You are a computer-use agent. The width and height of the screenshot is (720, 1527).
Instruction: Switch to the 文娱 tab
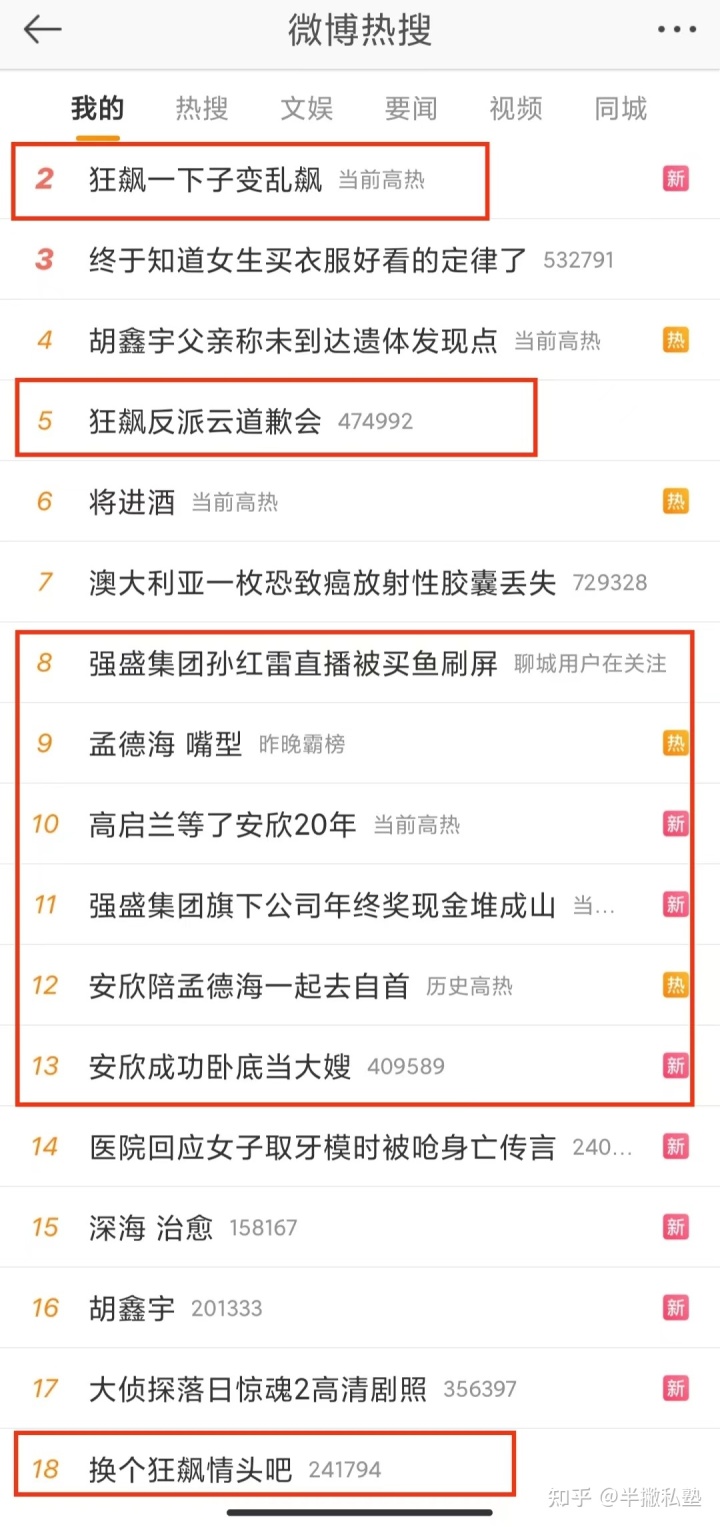click(x=306, y=108)
